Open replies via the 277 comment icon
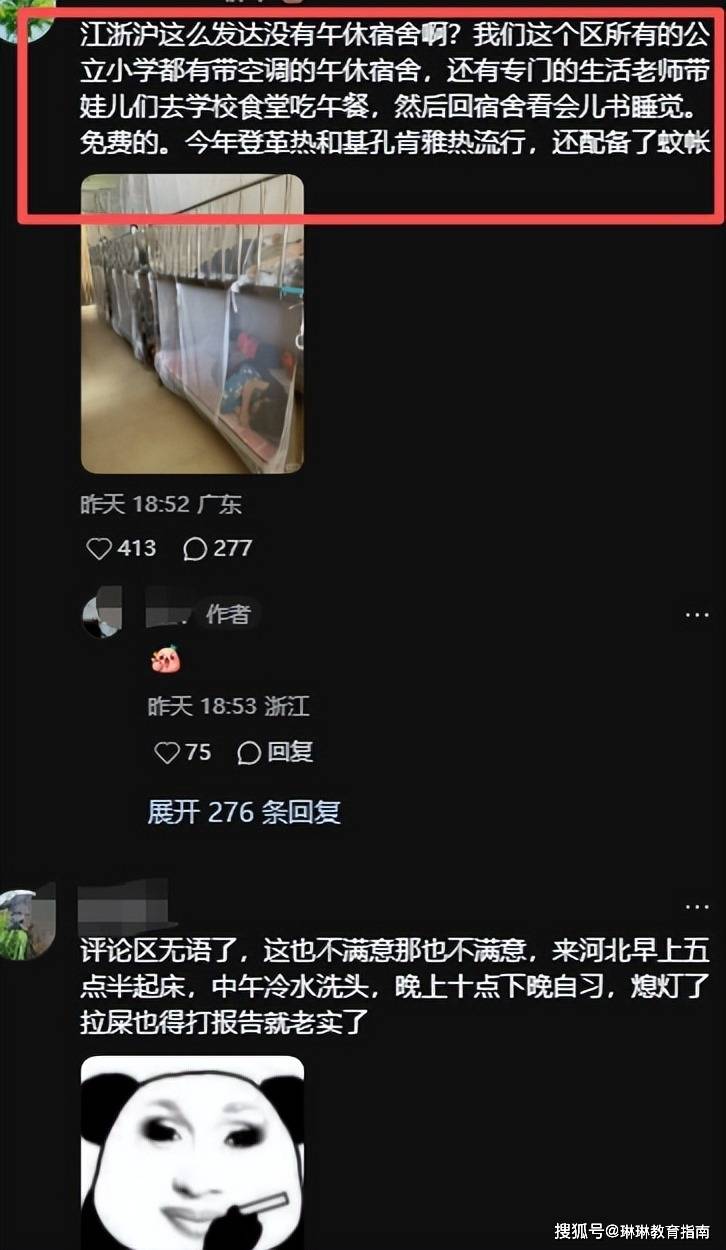The image size is (726, 1250). pos(195,548)
